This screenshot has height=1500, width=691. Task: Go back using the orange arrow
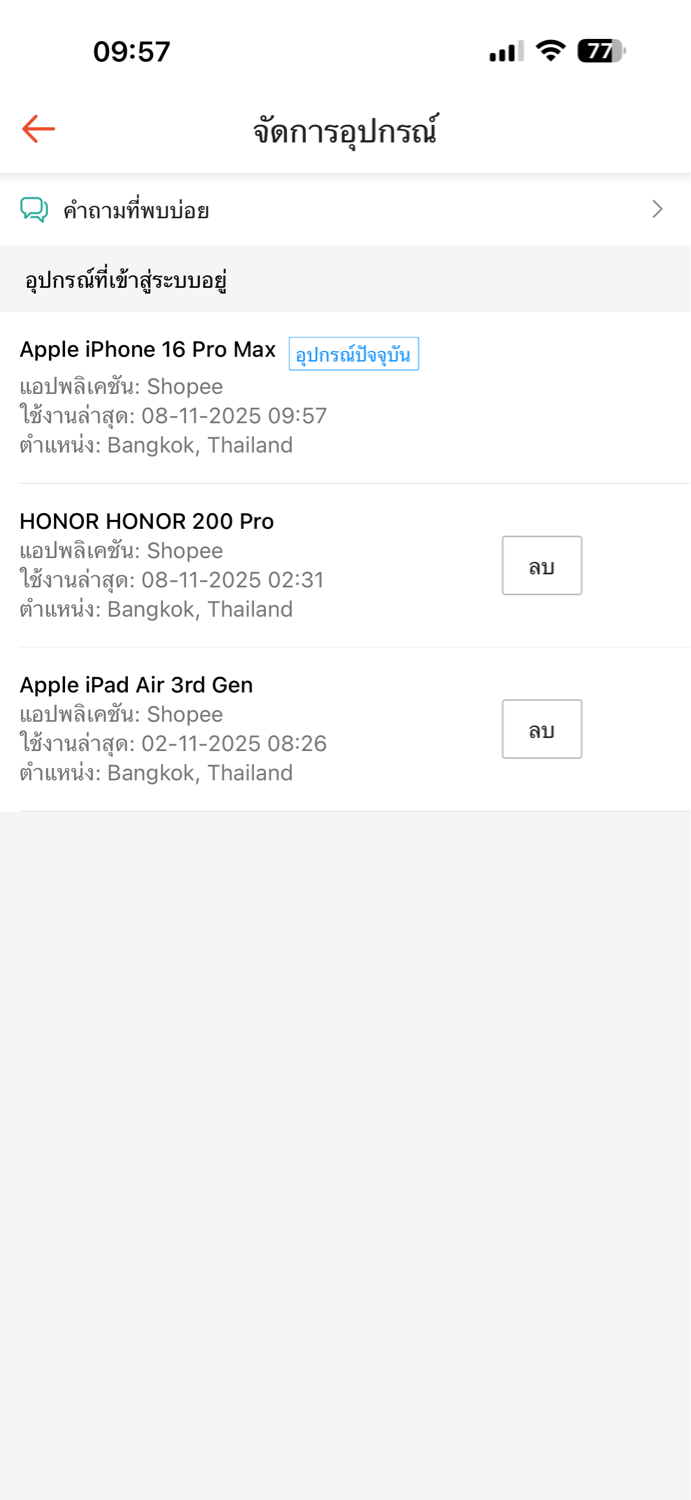(38, 129)
